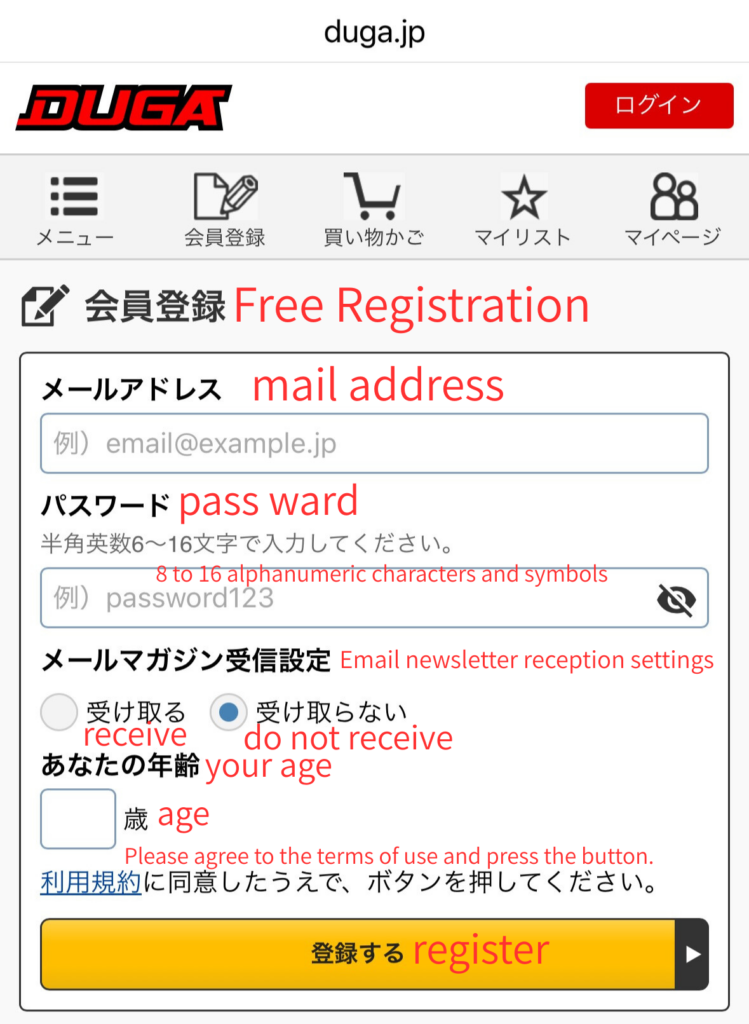The width and height of the screenshot is (749, 1024).
Task: Click the age (歳) input box
Action: pyautogui.click(x=76, y=818)
